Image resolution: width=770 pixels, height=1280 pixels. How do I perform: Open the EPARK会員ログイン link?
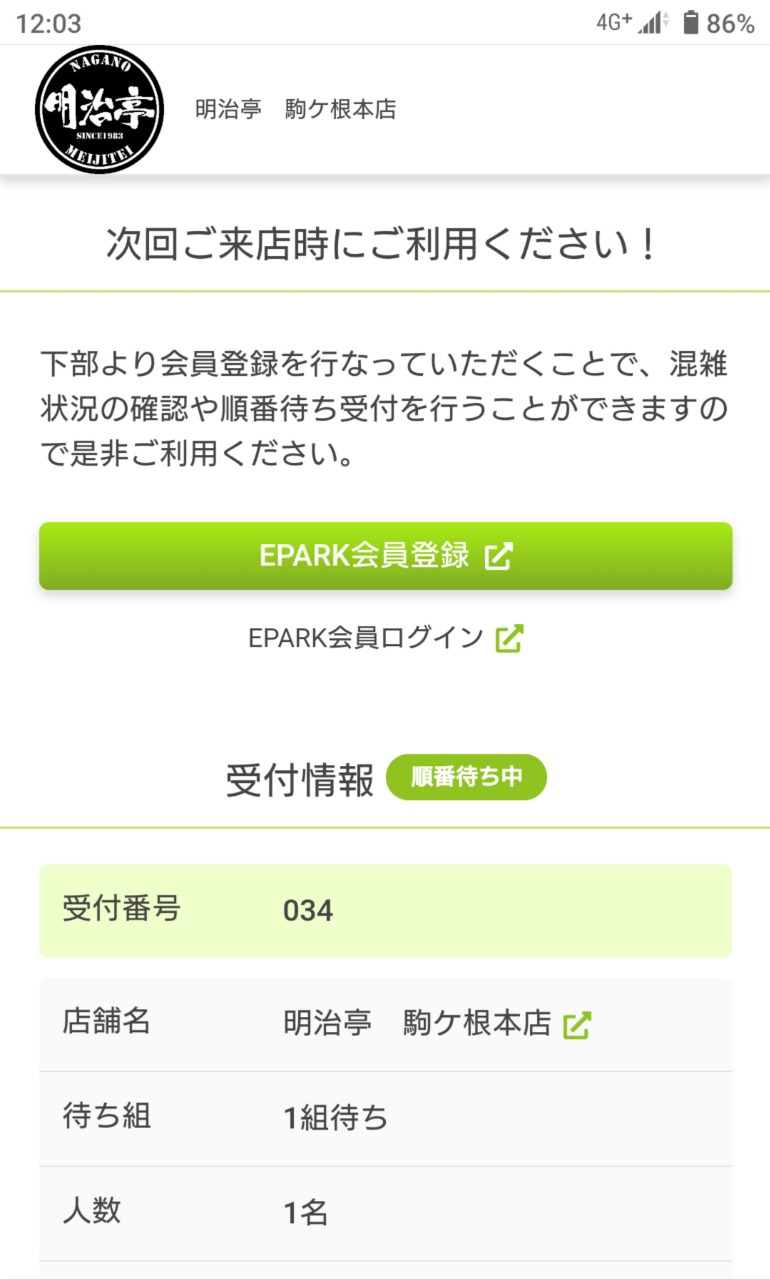click(x=385, y=638)
